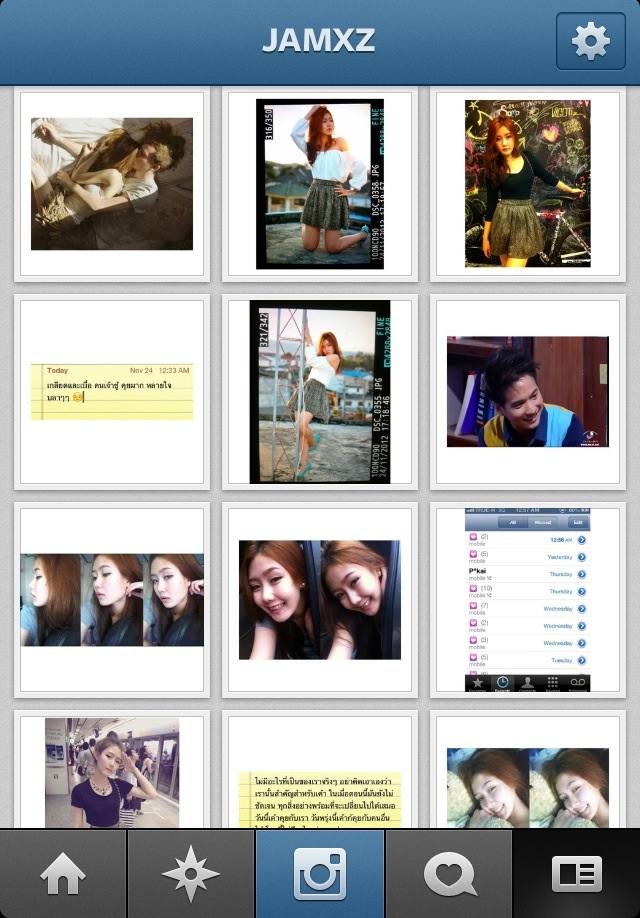Screen dimensions: 640x918
Task: Switch to the heart activity tab
Action: click(x=449, y=874)
